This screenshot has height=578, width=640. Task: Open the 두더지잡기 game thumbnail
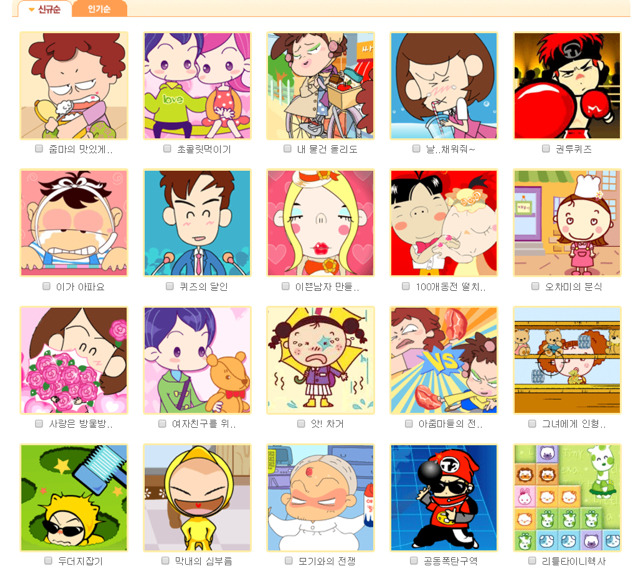tap(73, 497)
